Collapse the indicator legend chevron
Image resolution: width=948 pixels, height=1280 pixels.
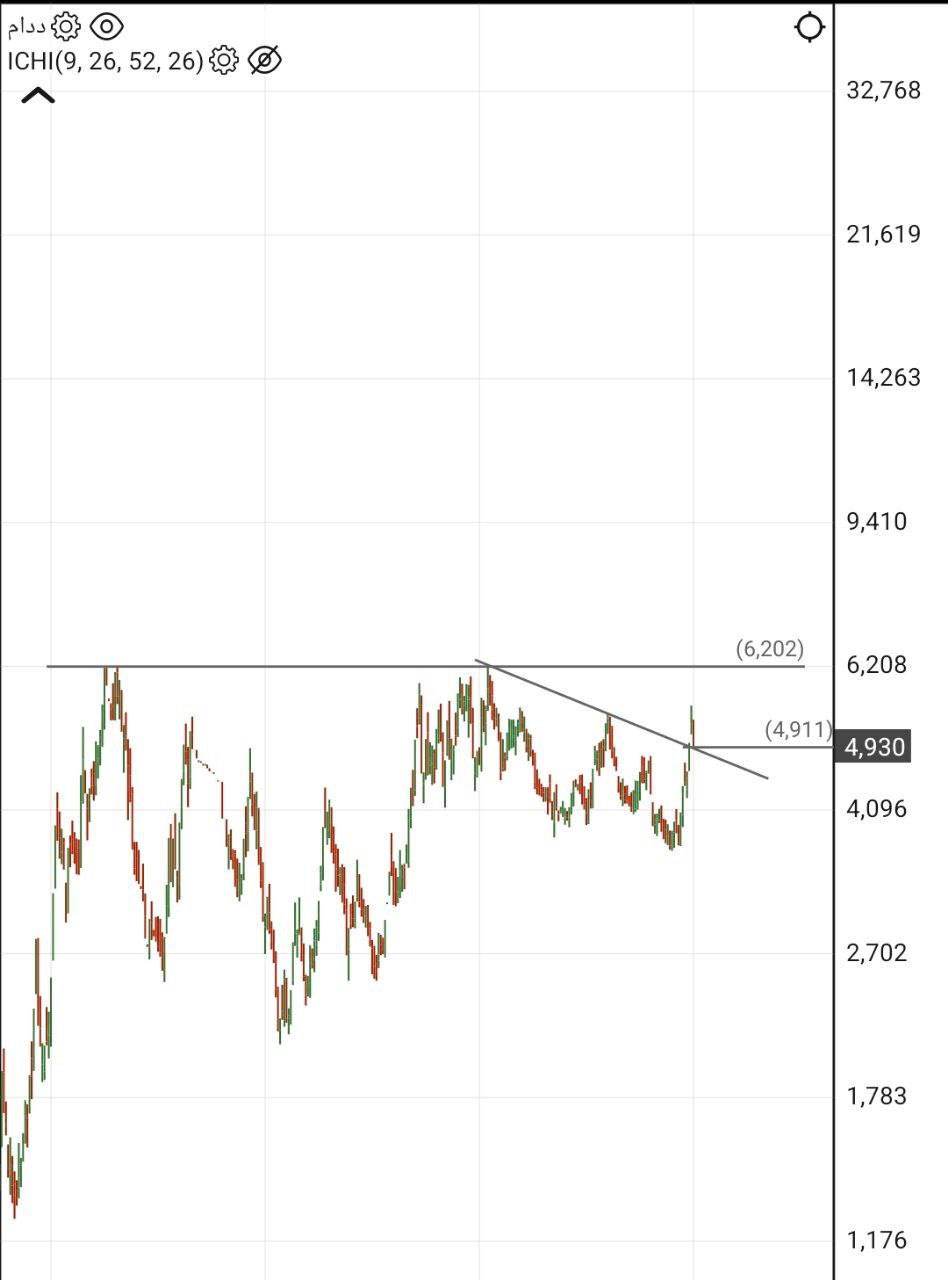coord(38,96)
